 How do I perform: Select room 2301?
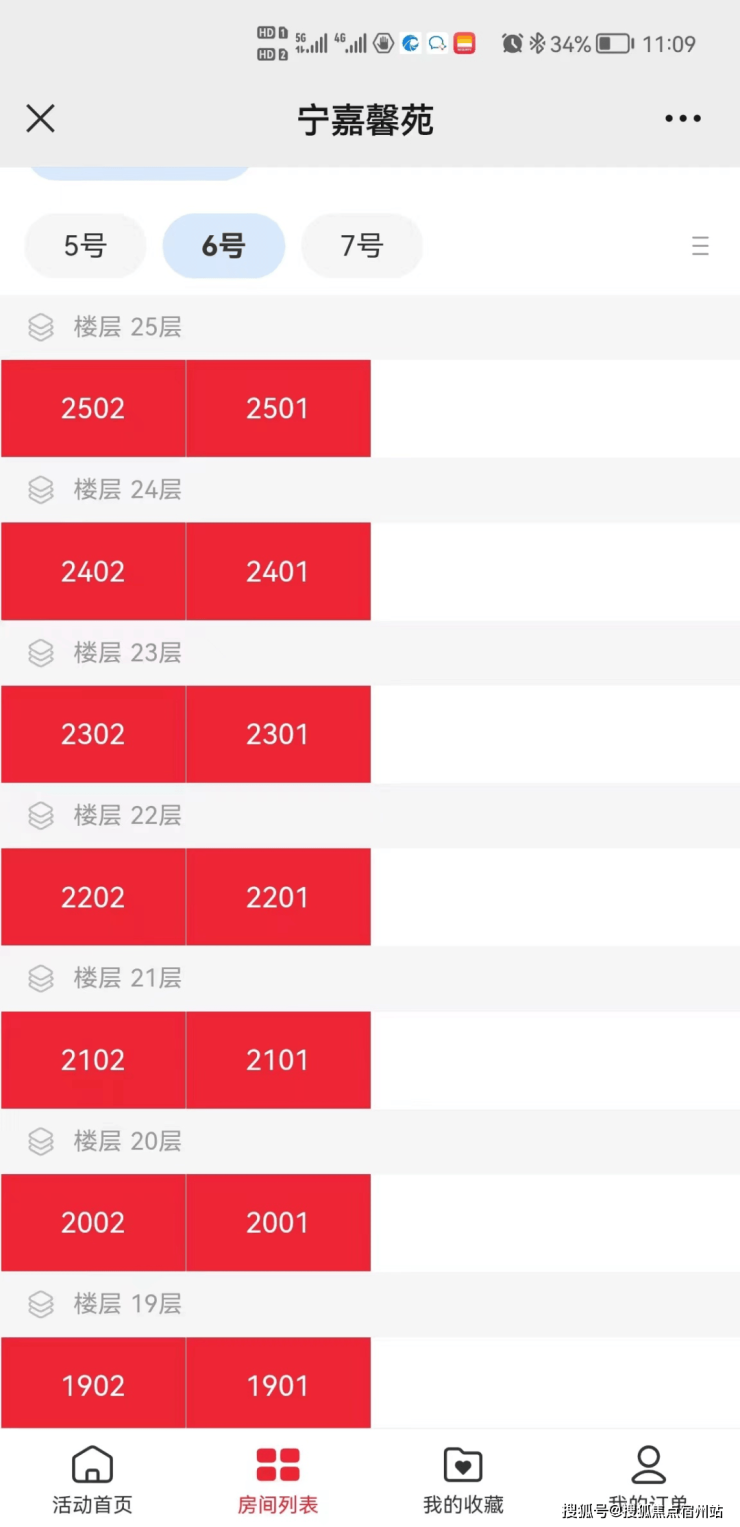coord(278,734)
